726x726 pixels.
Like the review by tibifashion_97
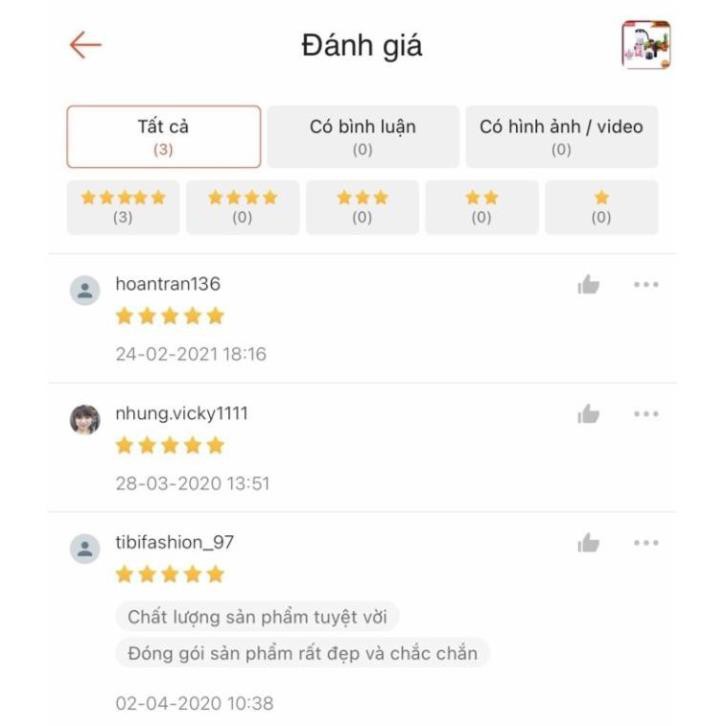589,543
